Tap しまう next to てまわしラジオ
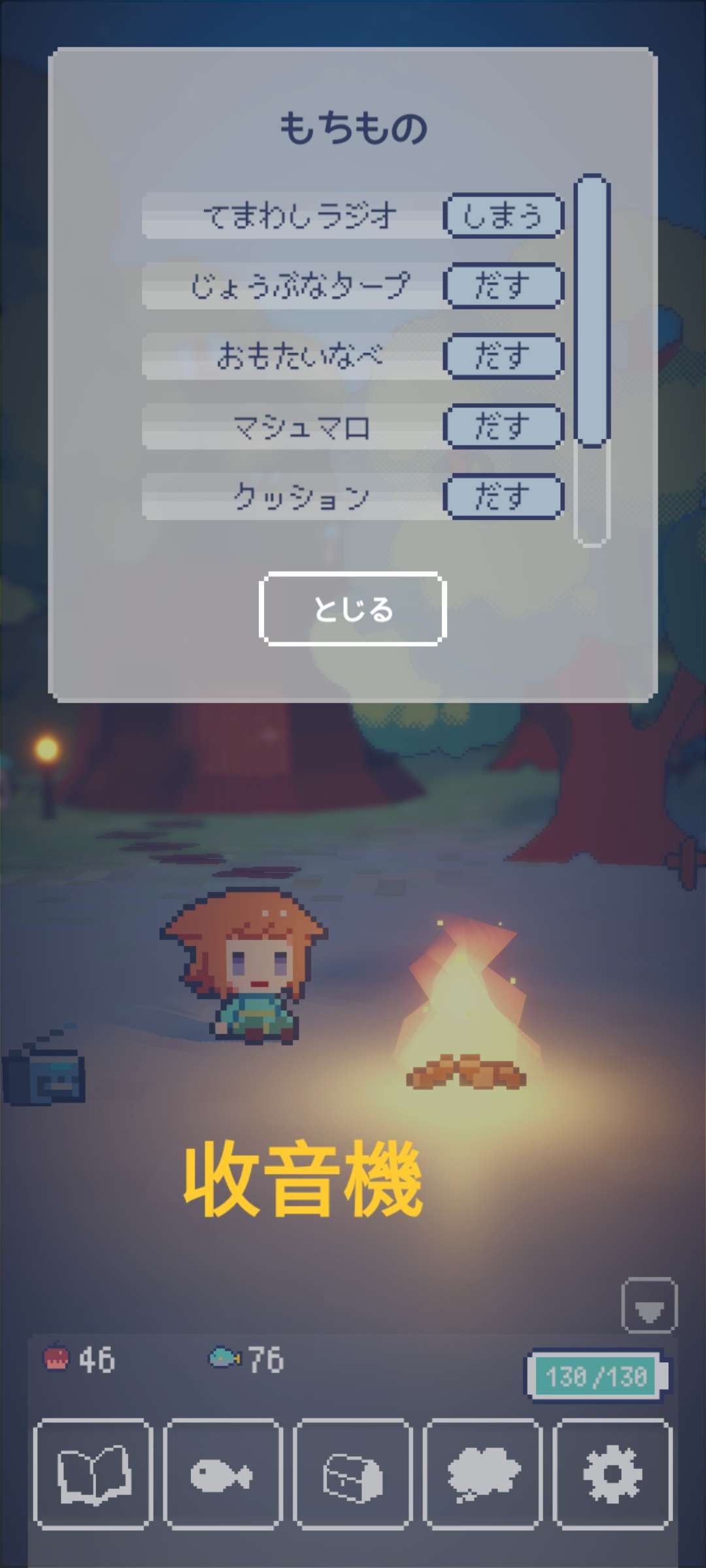706x1568 pixels. [503, 216]
